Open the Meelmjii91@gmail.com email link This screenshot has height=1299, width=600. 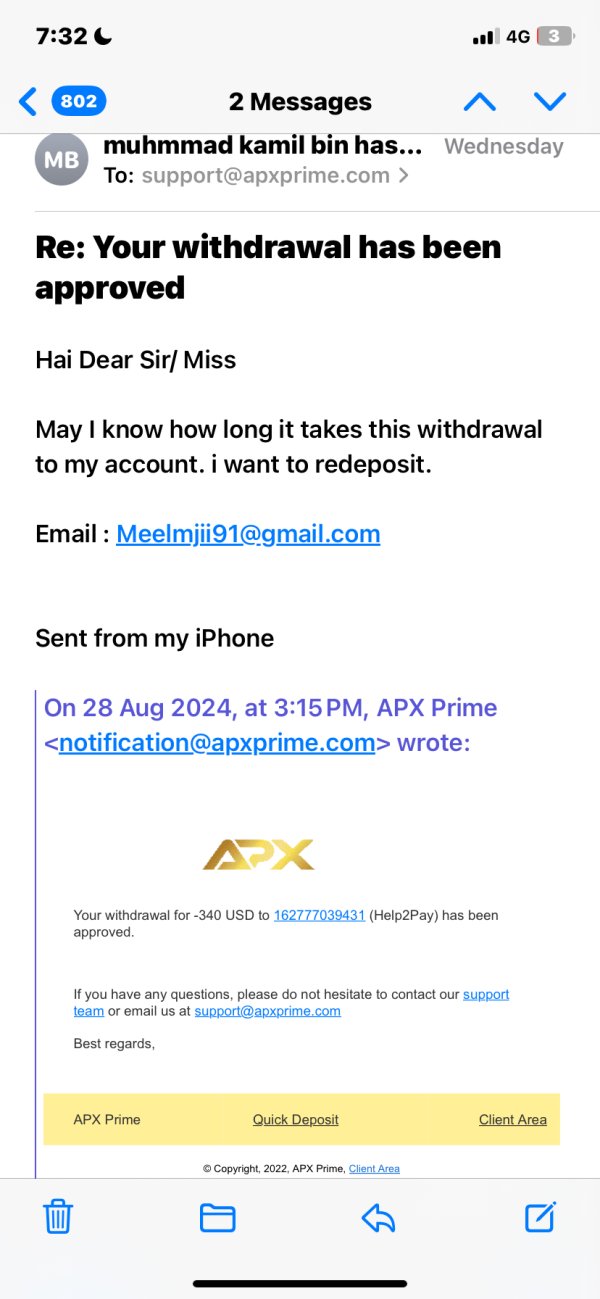pos(248,533)
